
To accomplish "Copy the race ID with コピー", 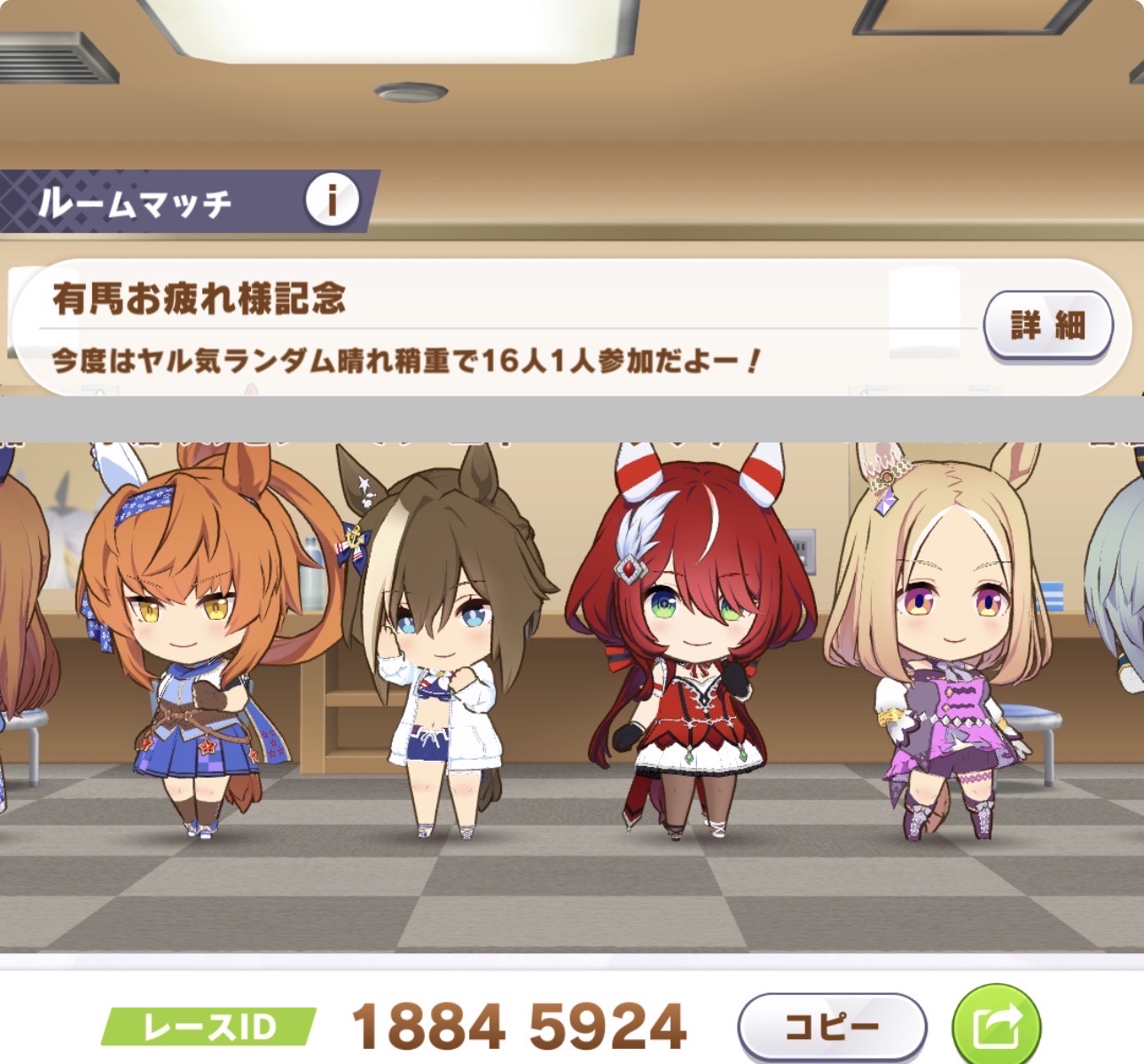I will 832,1027.
